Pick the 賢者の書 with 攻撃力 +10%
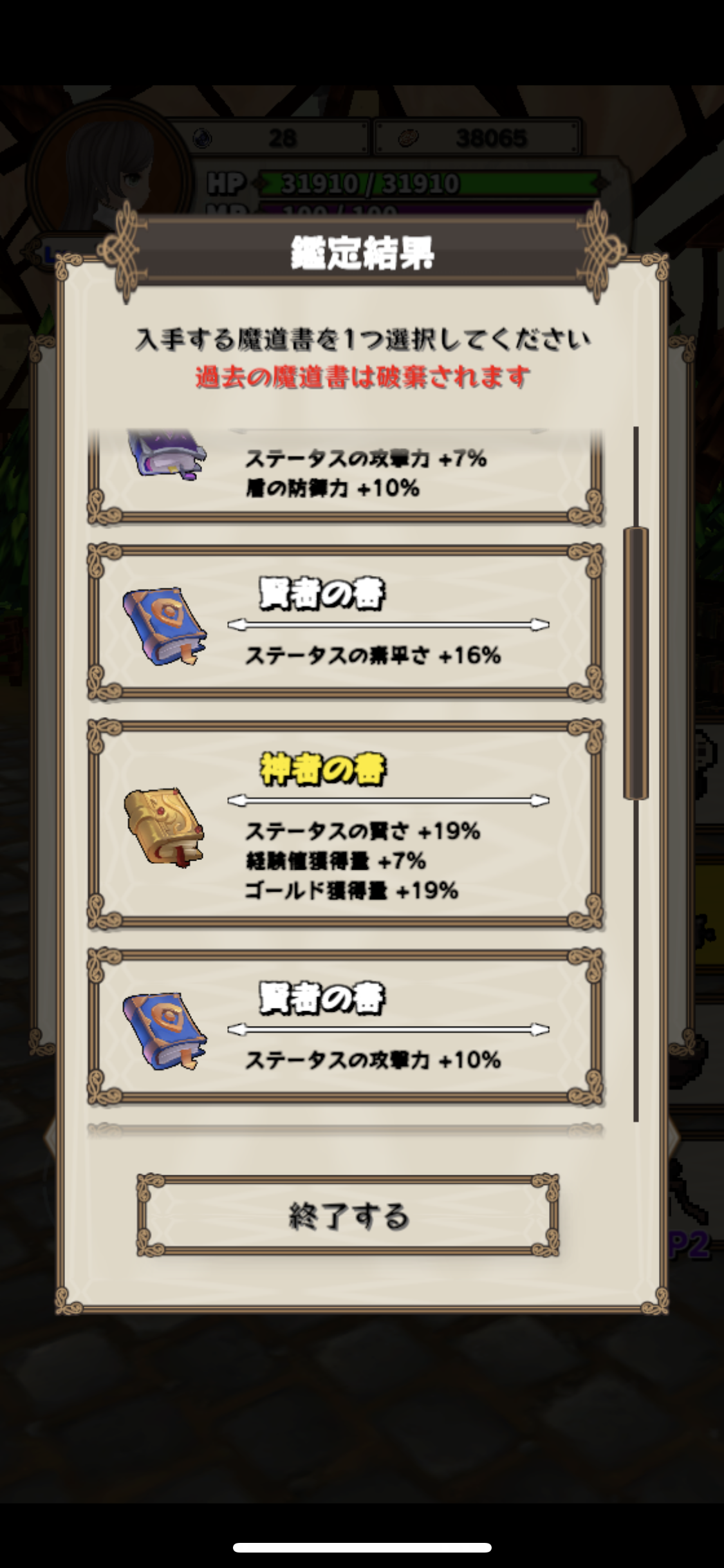The image size is (724, 1568). 346,1027
